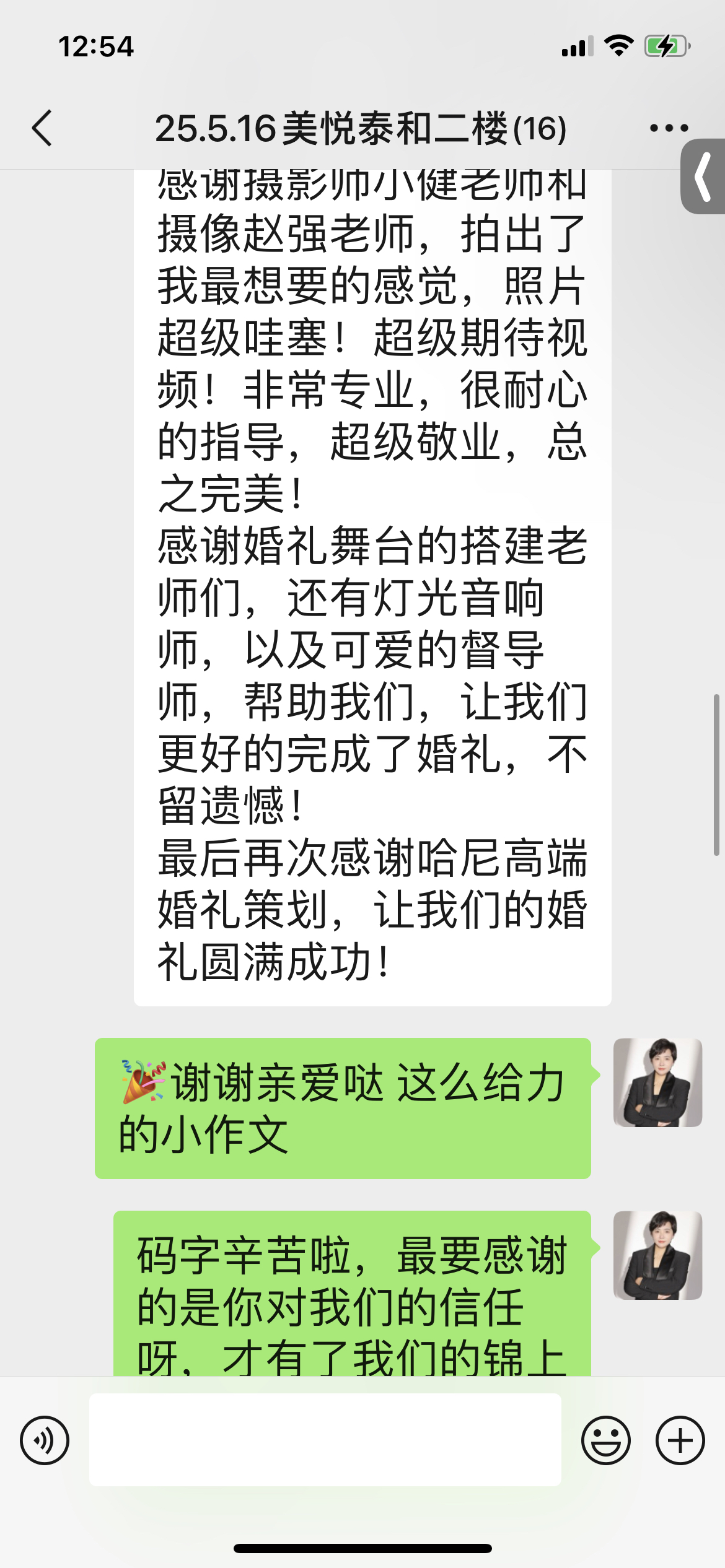The height and width of the screenshot is (1568, 725).
Task: Open sender avatar beside 码字辛苦啦 message
Action: tap(657, 1255)
